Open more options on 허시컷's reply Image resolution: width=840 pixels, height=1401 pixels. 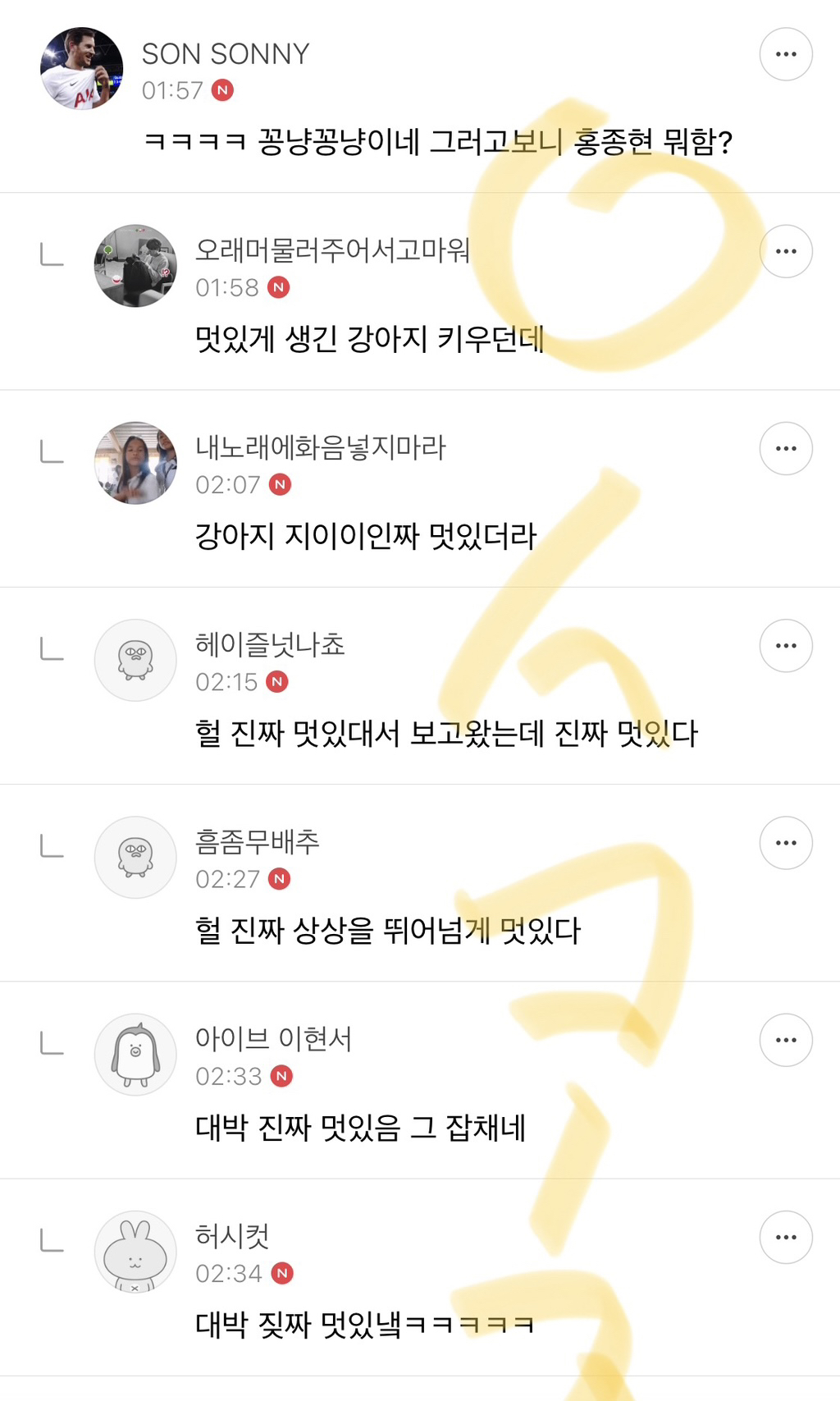point(785,1237)
